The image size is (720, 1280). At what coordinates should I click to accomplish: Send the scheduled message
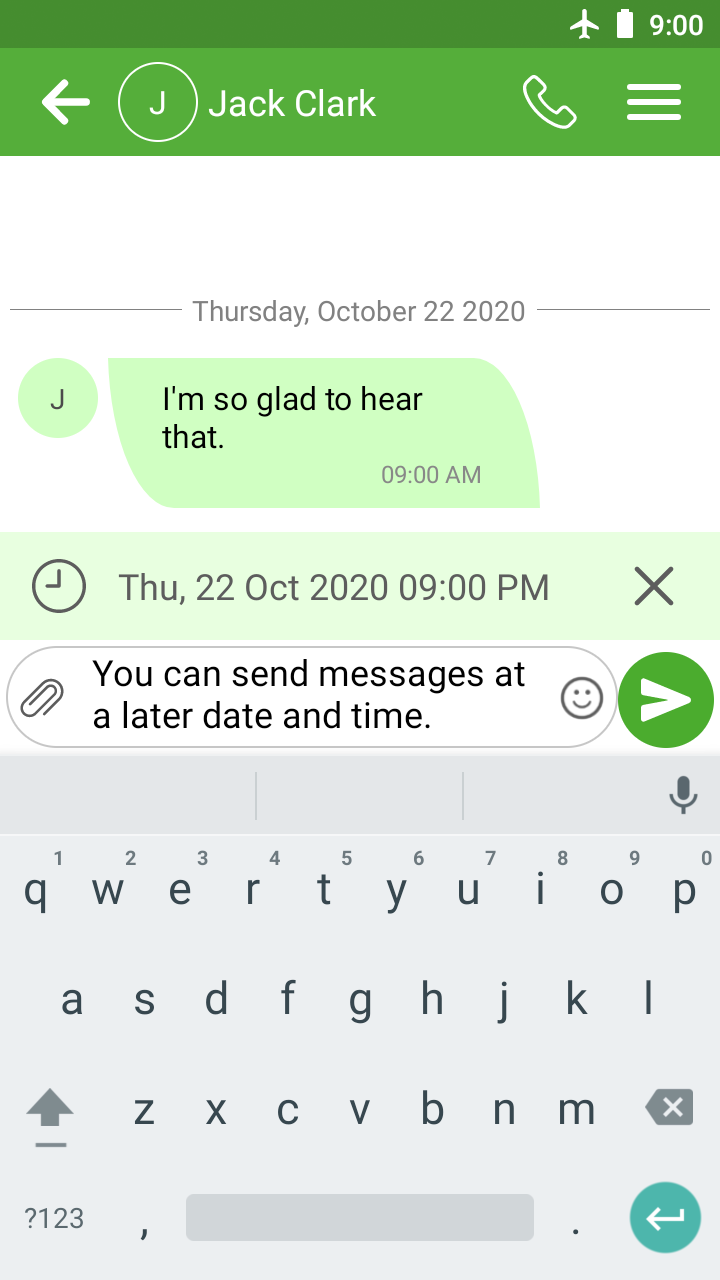click(665, 699)
